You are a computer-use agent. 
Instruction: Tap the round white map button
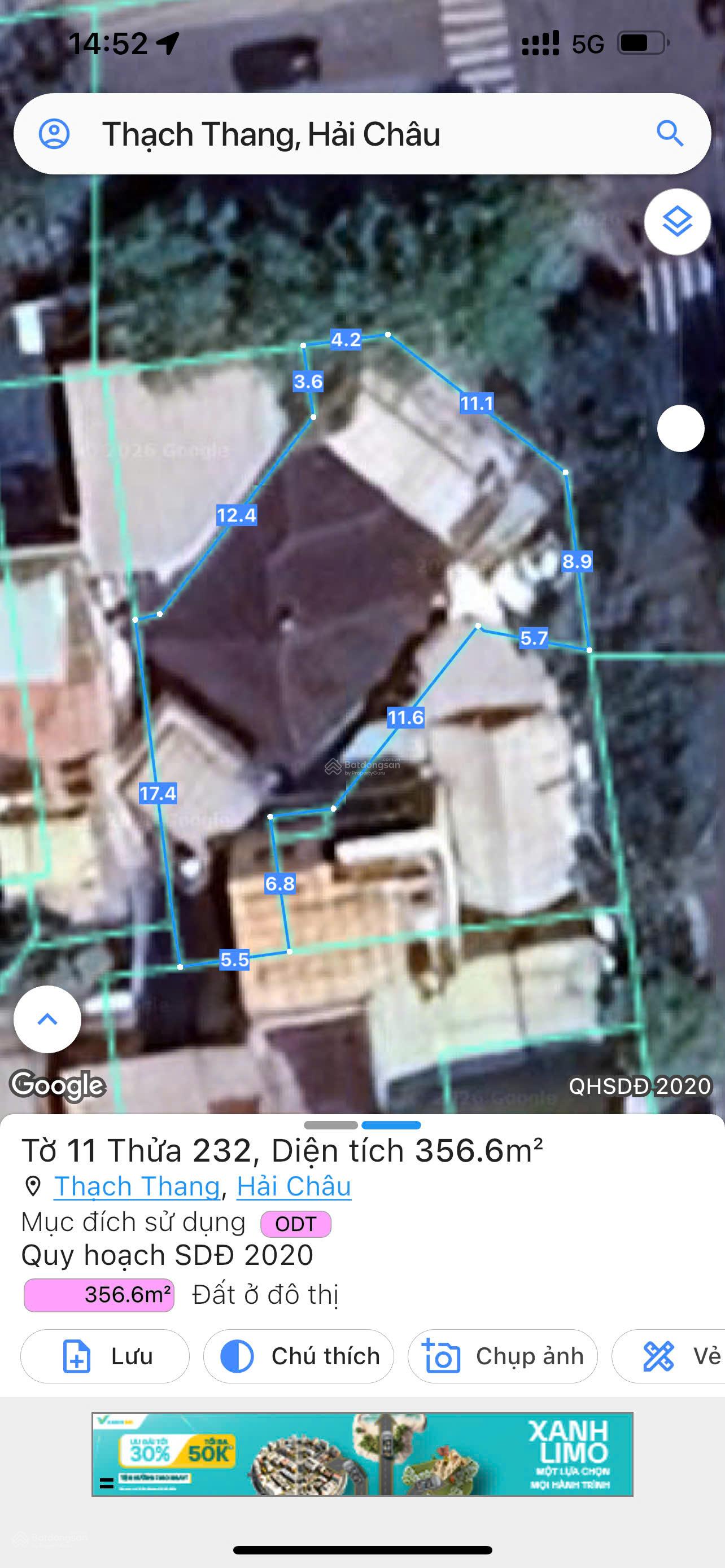click(x=680, y=428)
